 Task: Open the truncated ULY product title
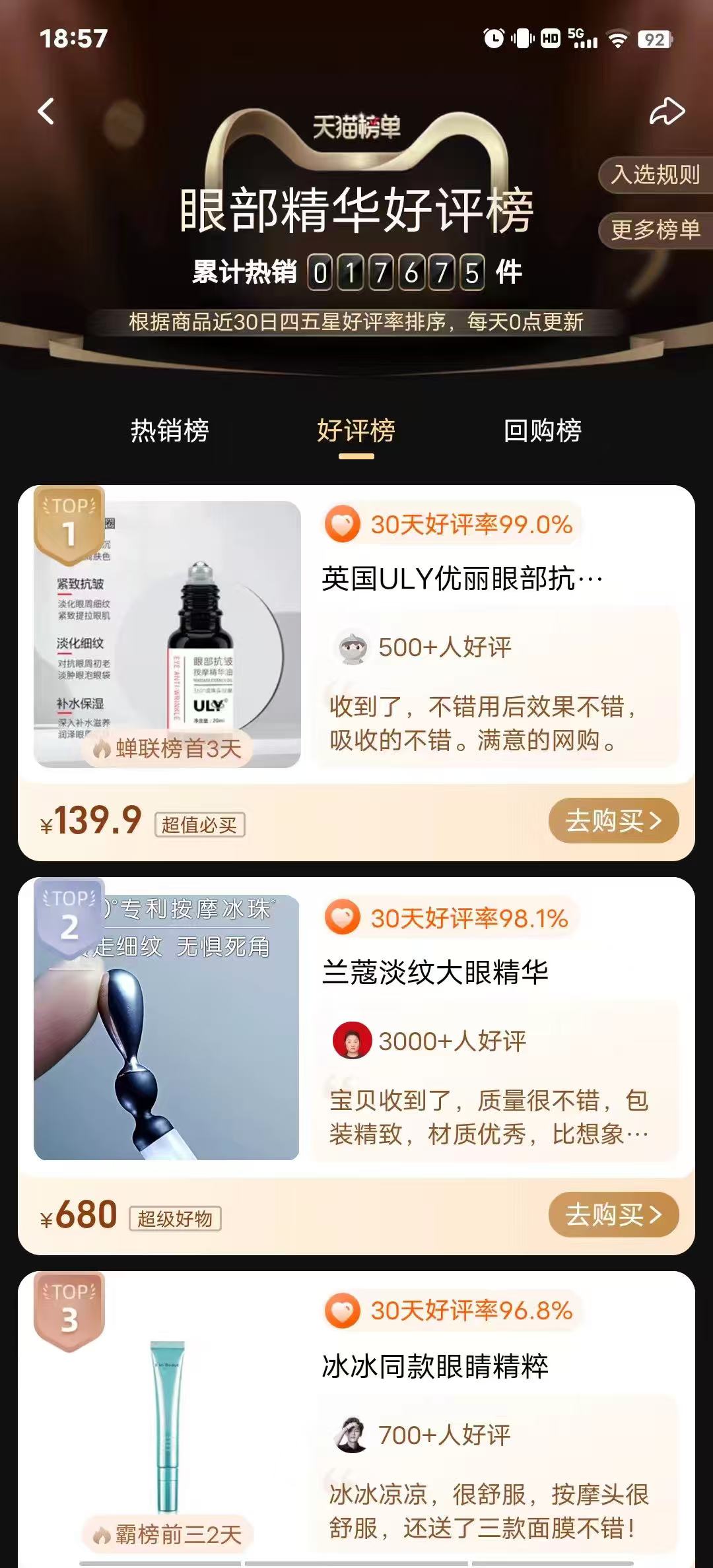pos(462,579)
